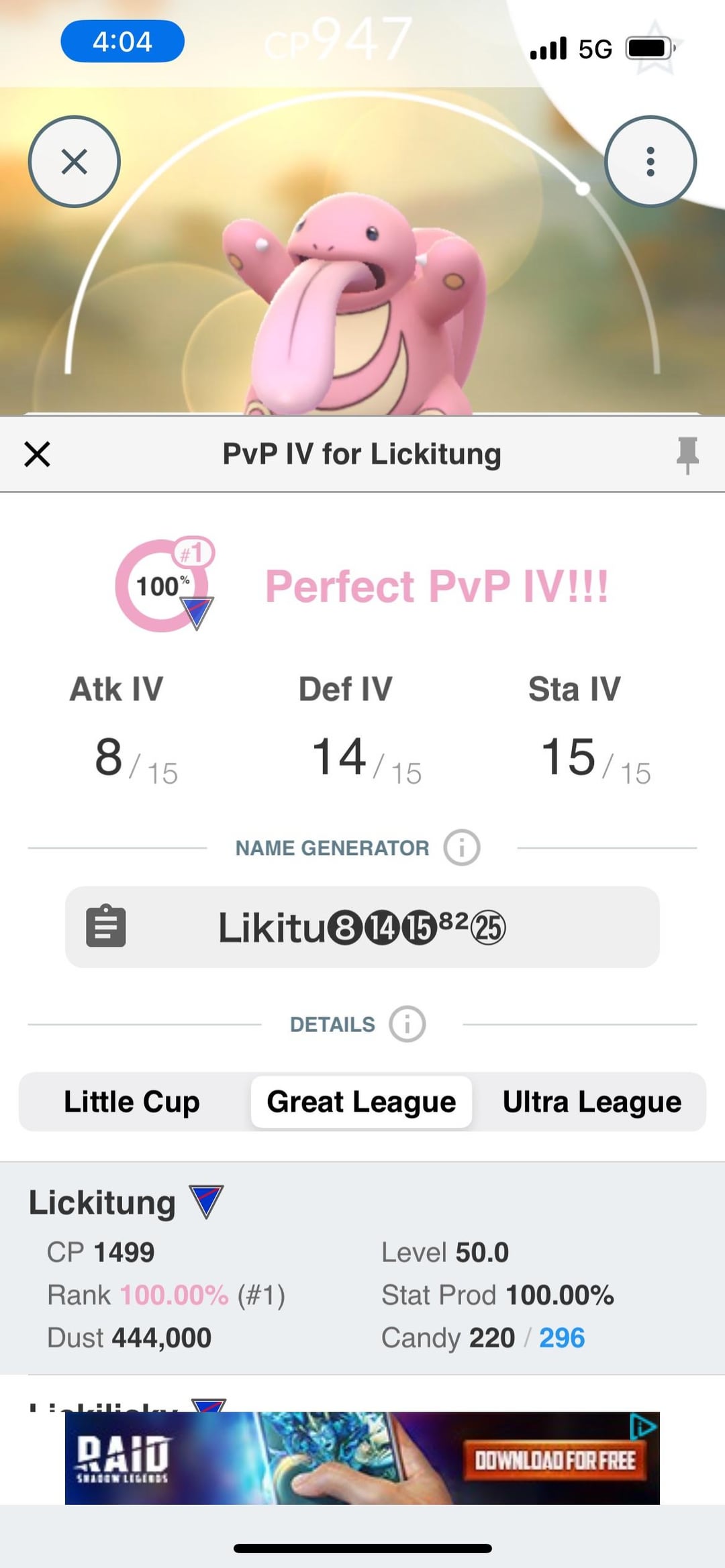
Task: Dismiss the PvP IV panel
Action: click(x=38, y=454)
